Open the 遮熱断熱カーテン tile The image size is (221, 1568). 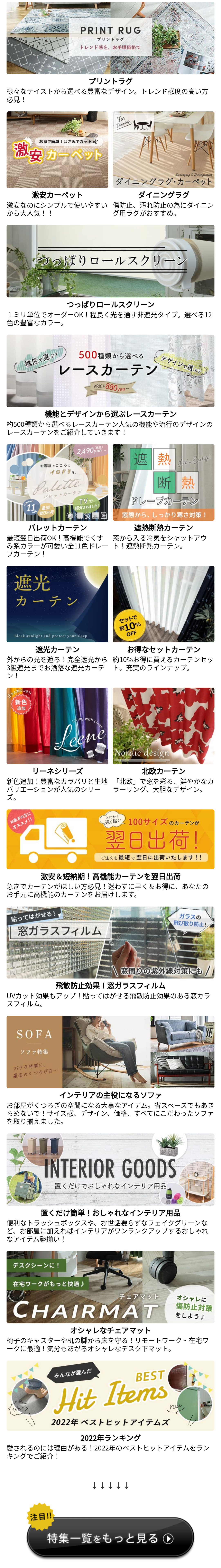(x=163, y=482)
